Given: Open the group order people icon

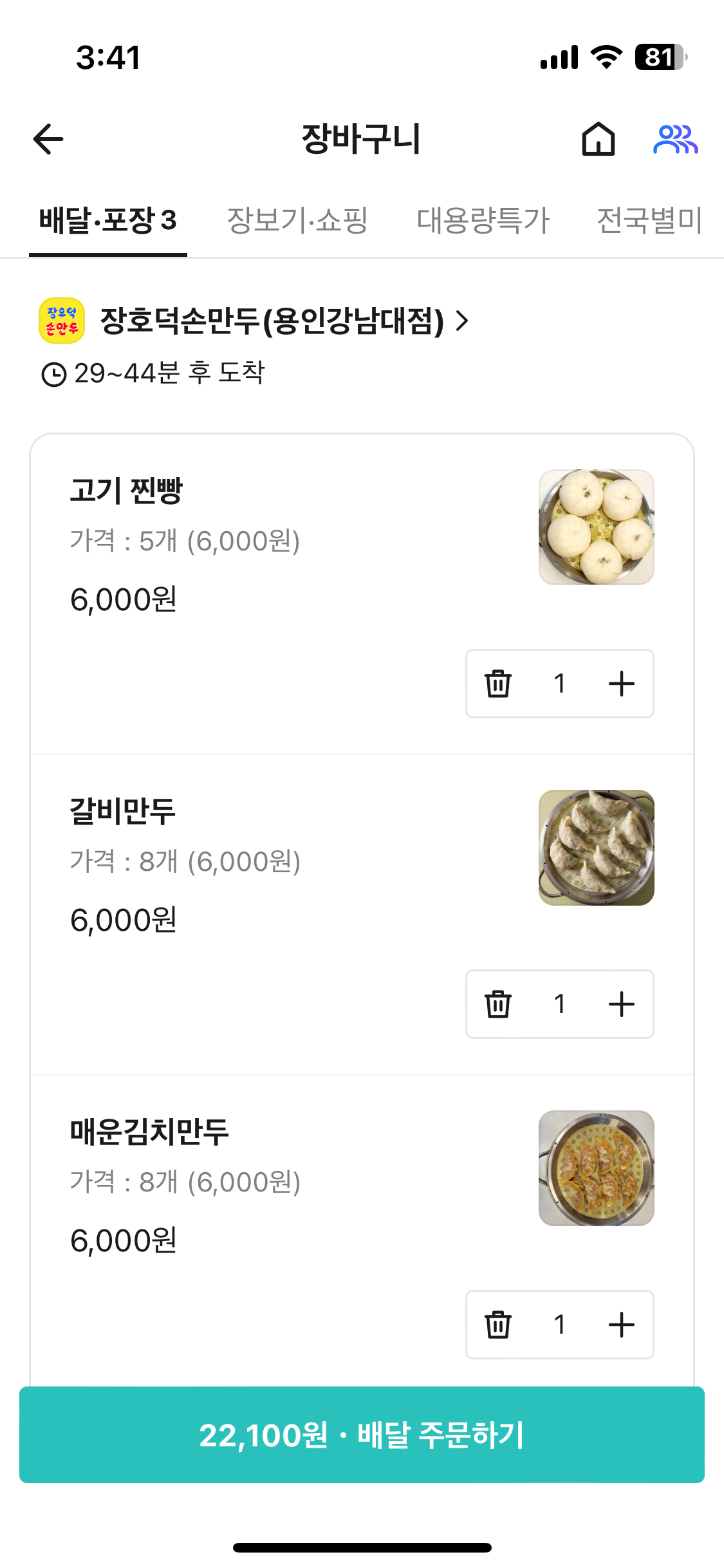Looking at the screenshot, I should point(675,139).
